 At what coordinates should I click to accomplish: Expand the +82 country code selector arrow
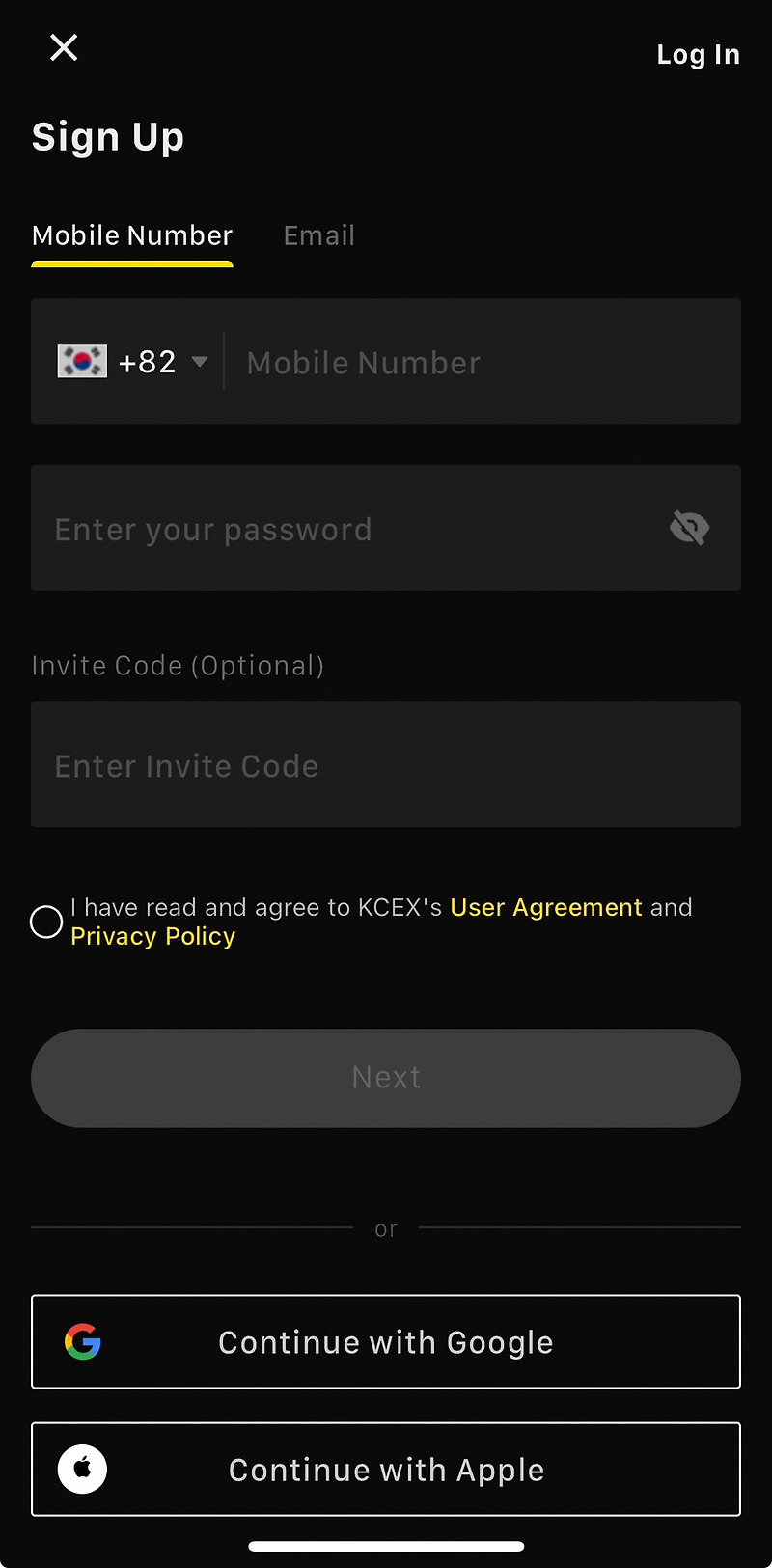200,361
